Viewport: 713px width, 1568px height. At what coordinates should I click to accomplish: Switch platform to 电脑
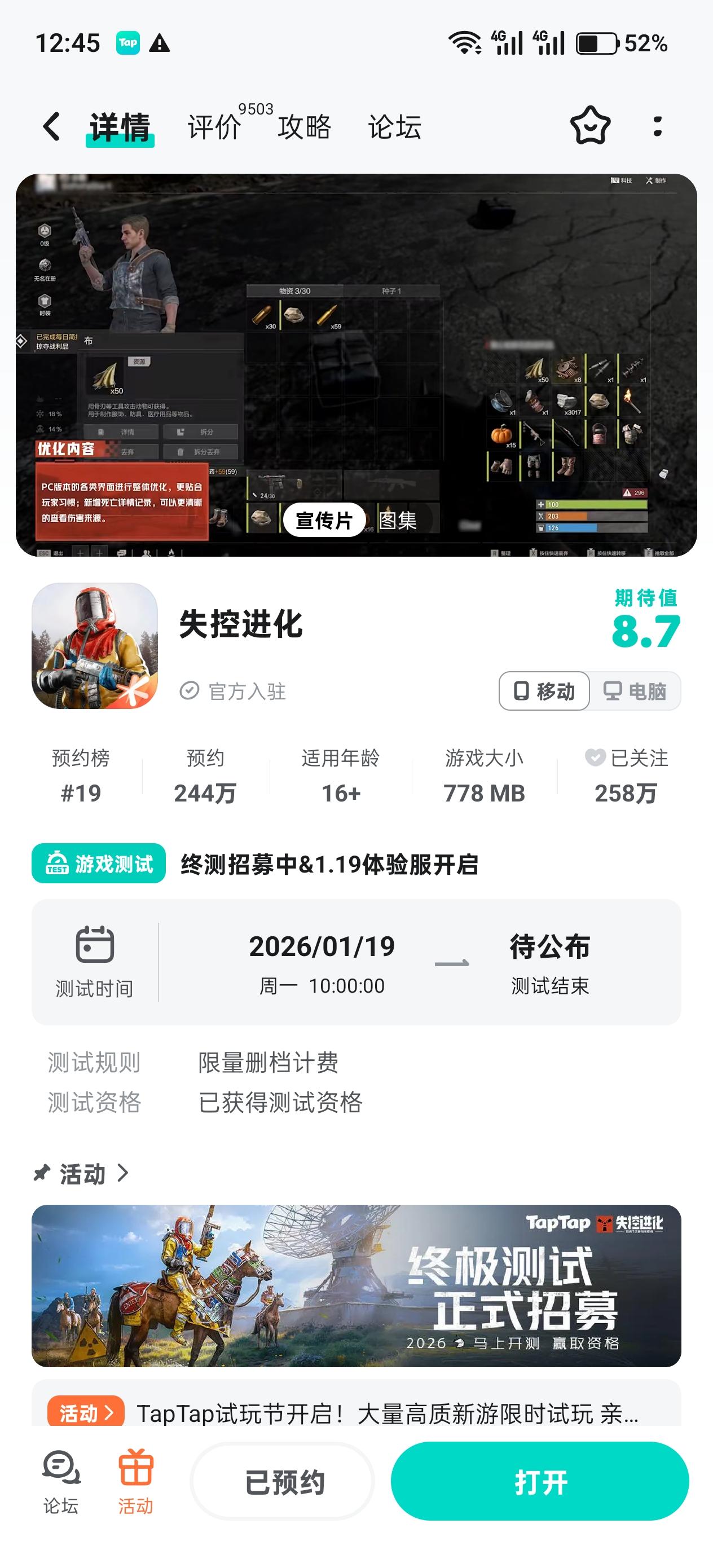[x=635, y=691]
